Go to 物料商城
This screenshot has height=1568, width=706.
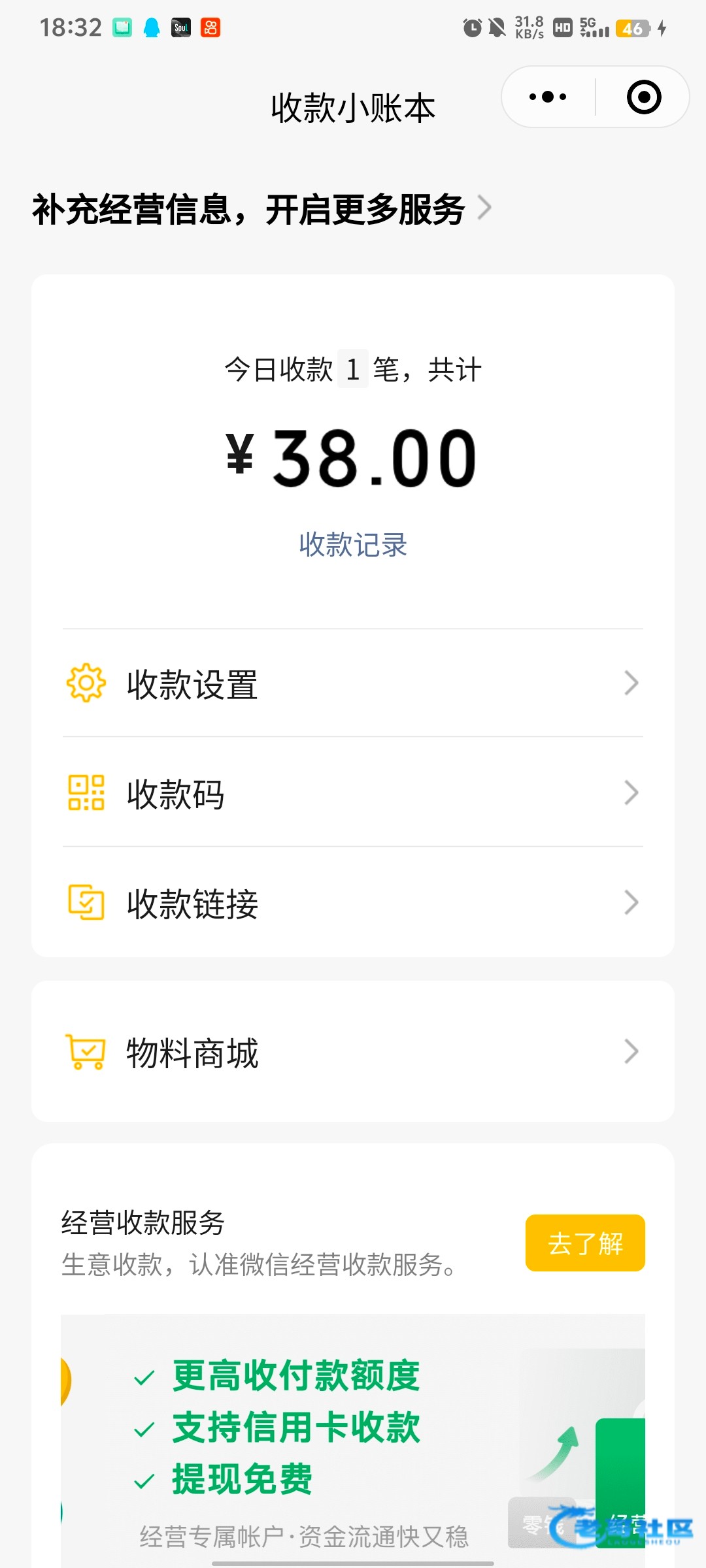tap(353, 1052)
